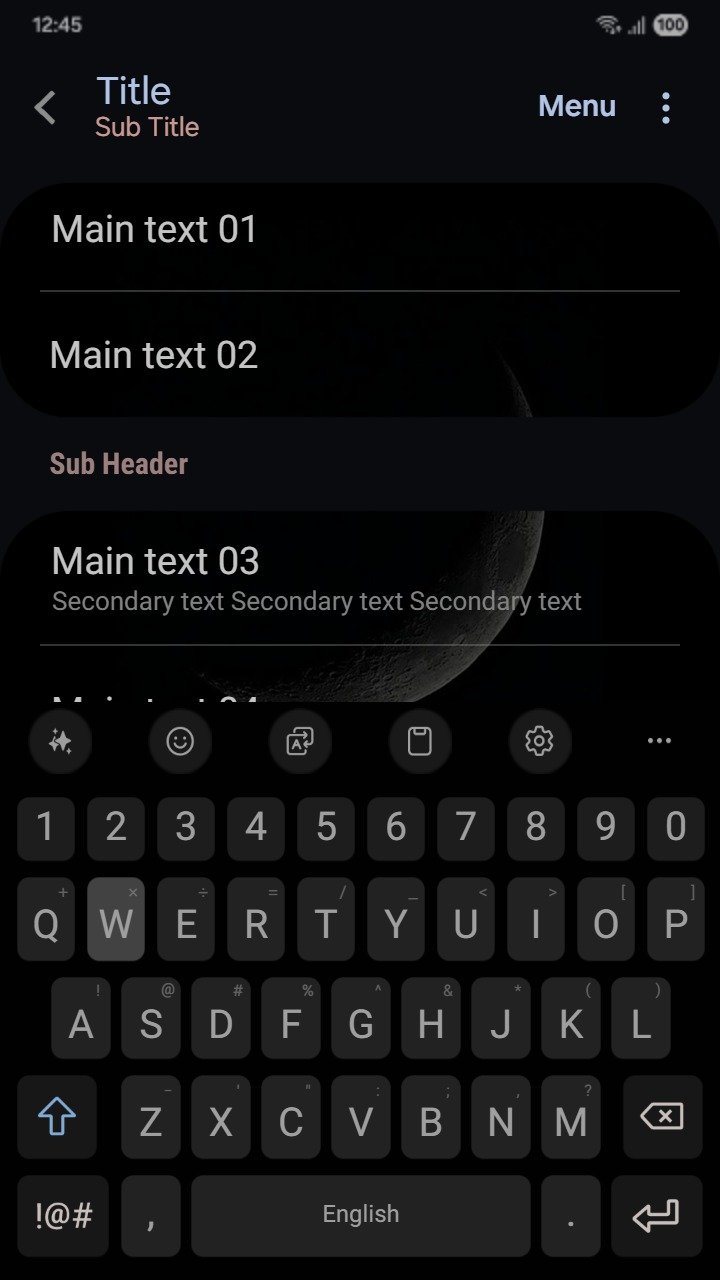Tap the English space bar
Screen dimensions: 720x1280
[x=361, y=1216]
